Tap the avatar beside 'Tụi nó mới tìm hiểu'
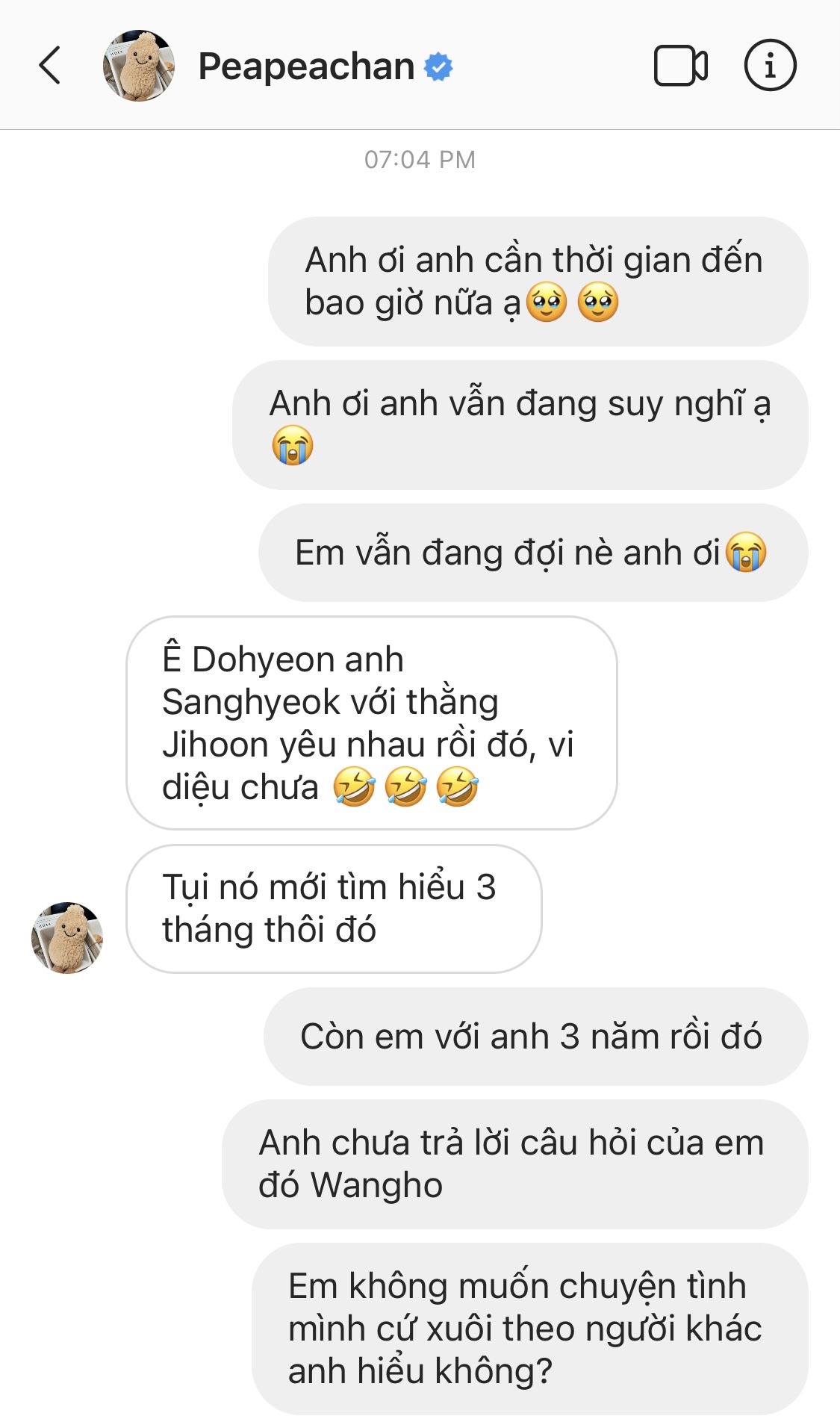Screen dimensions: 840x1416 pos(67,937)
